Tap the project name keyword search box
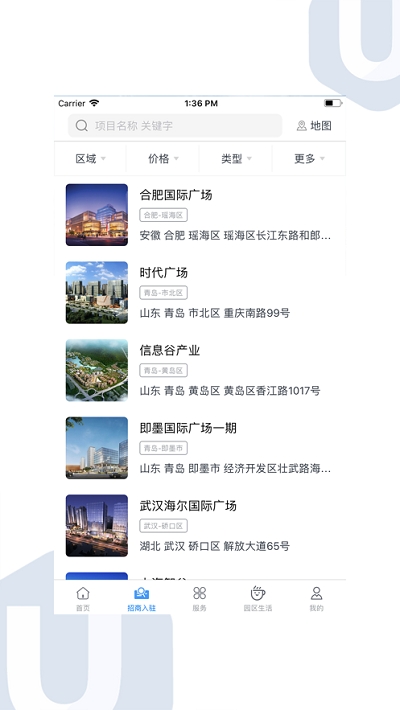This screenshot has height=710, width=400. [x=175, y=125]
